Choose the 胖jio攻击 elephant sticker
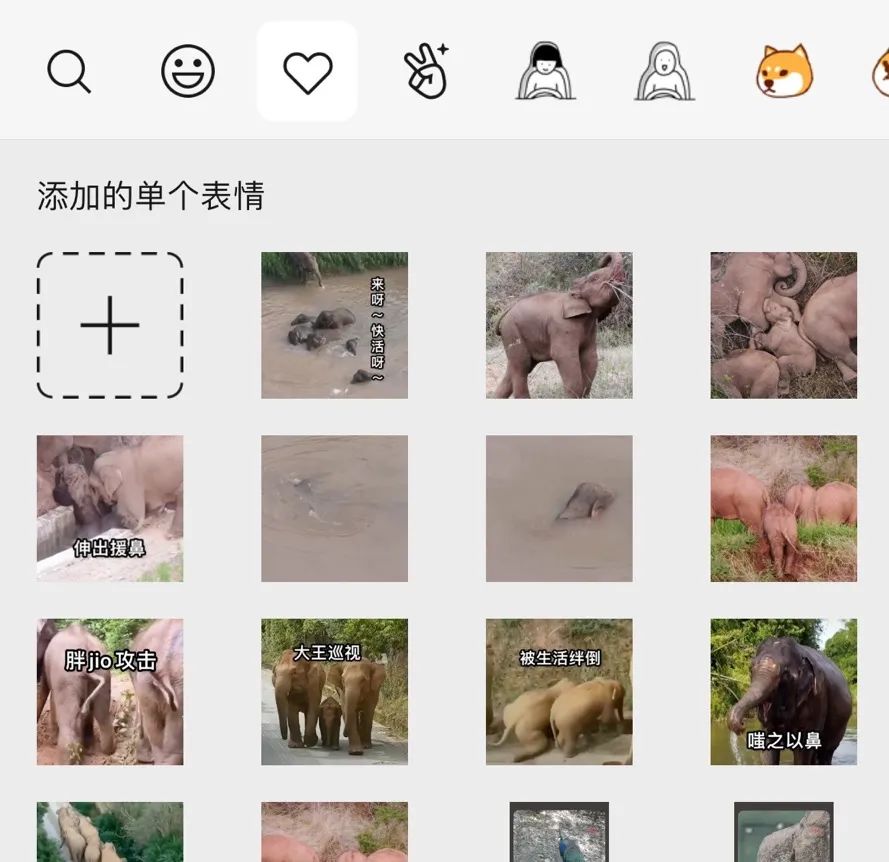 (110, 691)
